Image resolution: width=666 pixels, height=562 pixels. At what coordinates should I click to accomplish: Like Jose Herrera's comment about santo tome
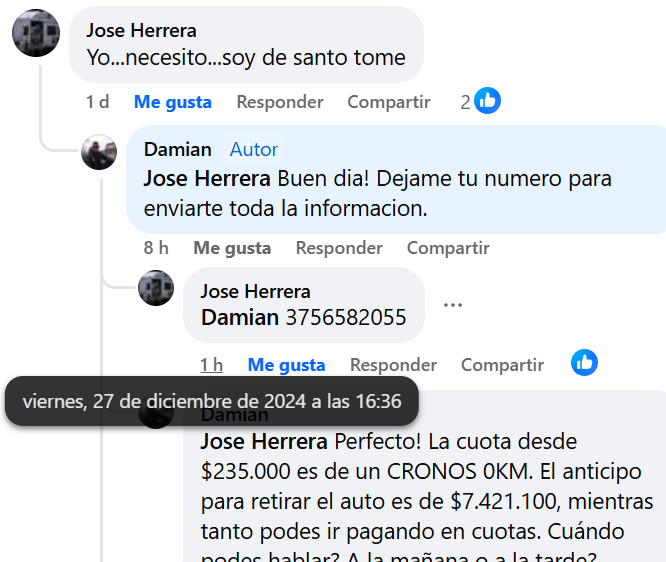[x=172, y=102]
